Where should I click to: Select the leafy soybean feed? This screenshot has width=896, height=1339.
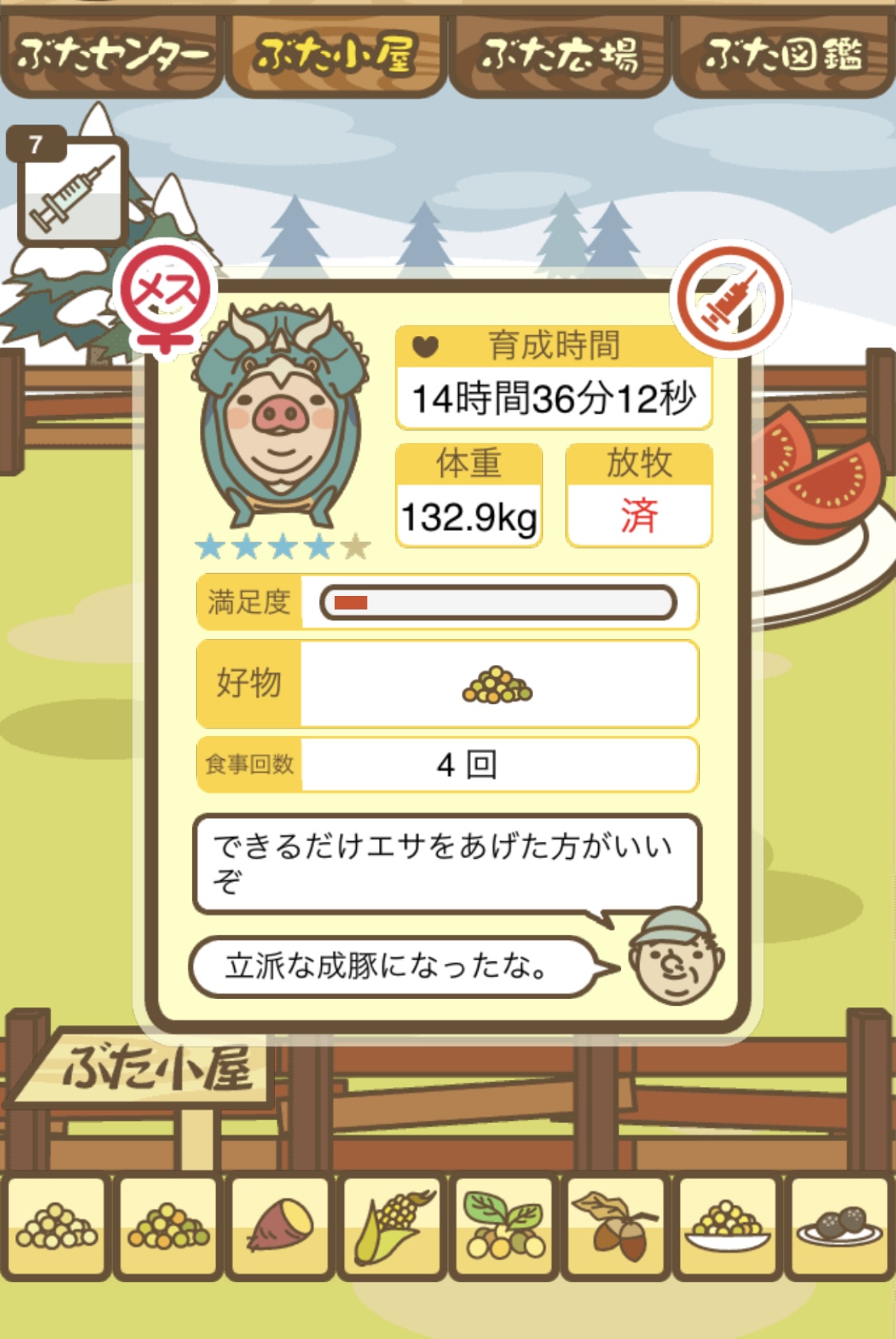coord(504,1227)
